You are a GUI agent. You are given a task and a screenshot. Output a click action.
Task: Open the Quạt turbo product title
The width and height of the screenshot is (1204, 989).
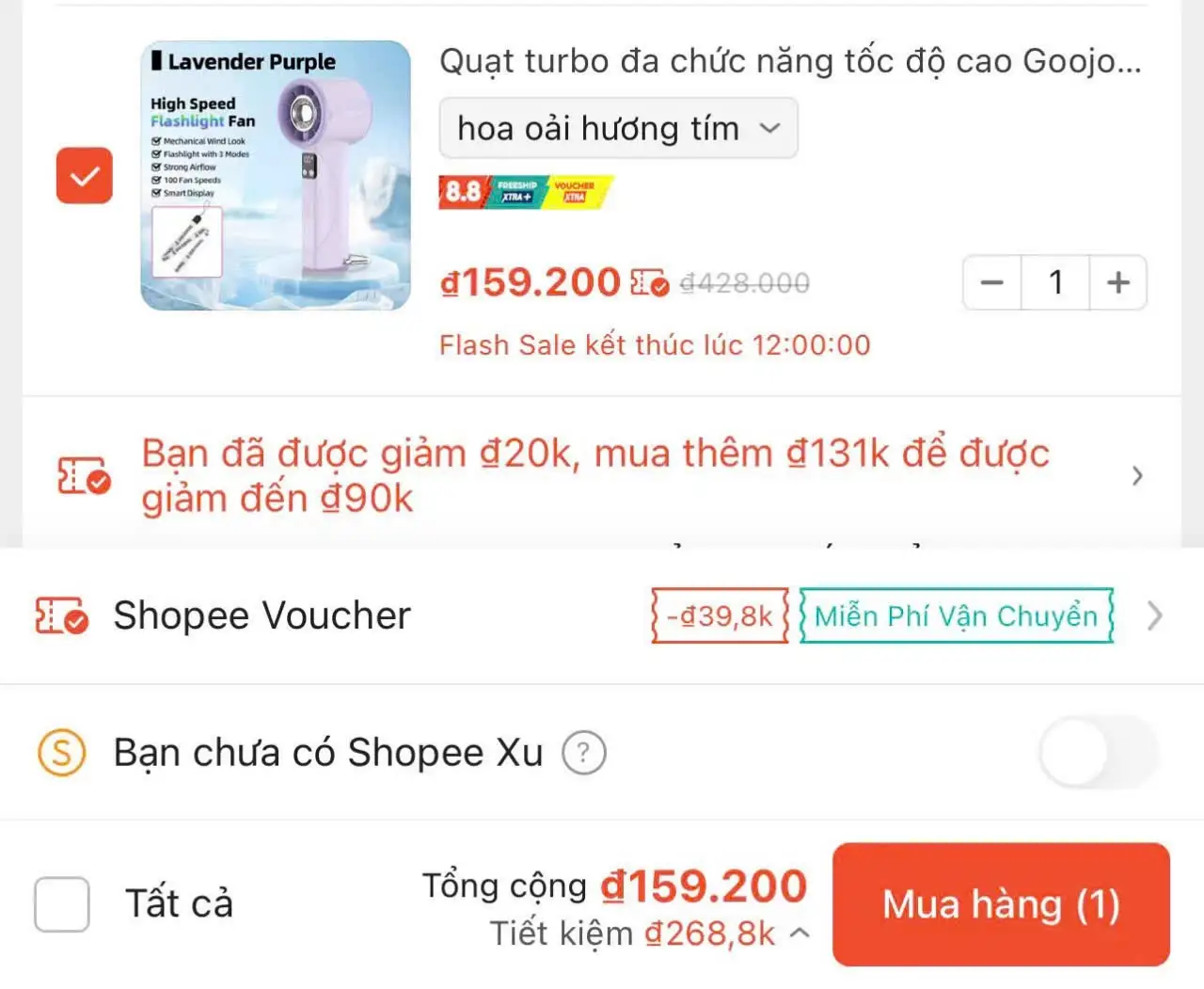(789, 61)
